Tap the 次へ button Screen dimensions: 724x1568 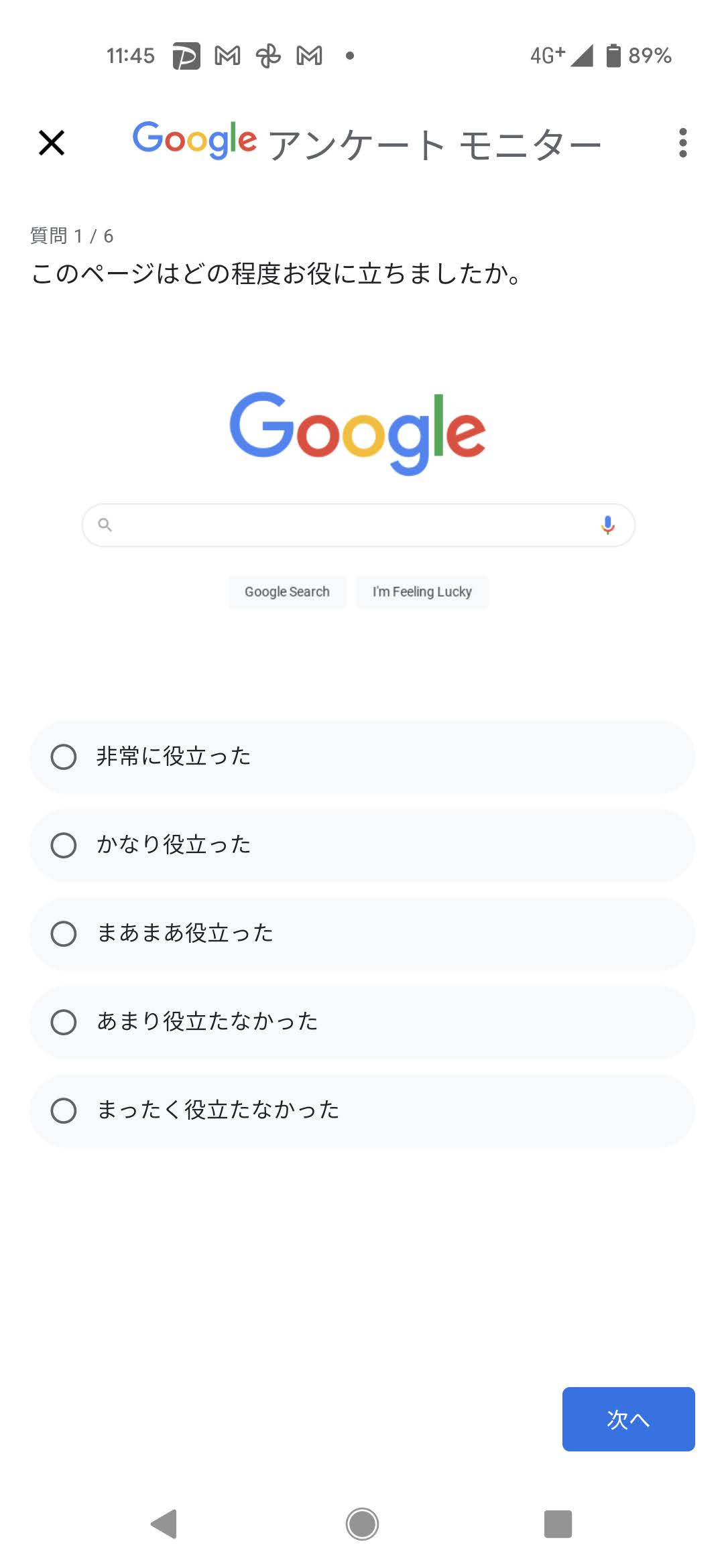click(x=628, y=1419)
